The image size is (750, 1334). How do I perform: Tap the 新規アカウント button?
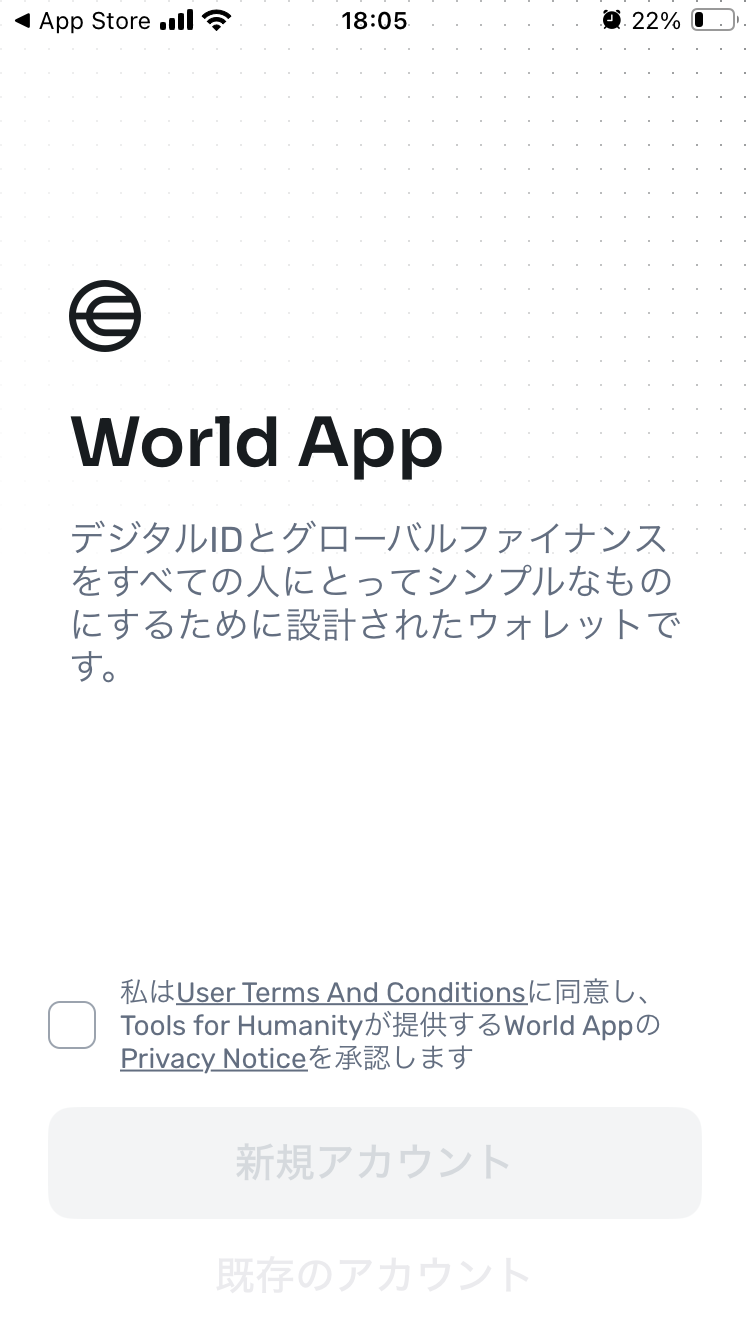coord(375,1162)
